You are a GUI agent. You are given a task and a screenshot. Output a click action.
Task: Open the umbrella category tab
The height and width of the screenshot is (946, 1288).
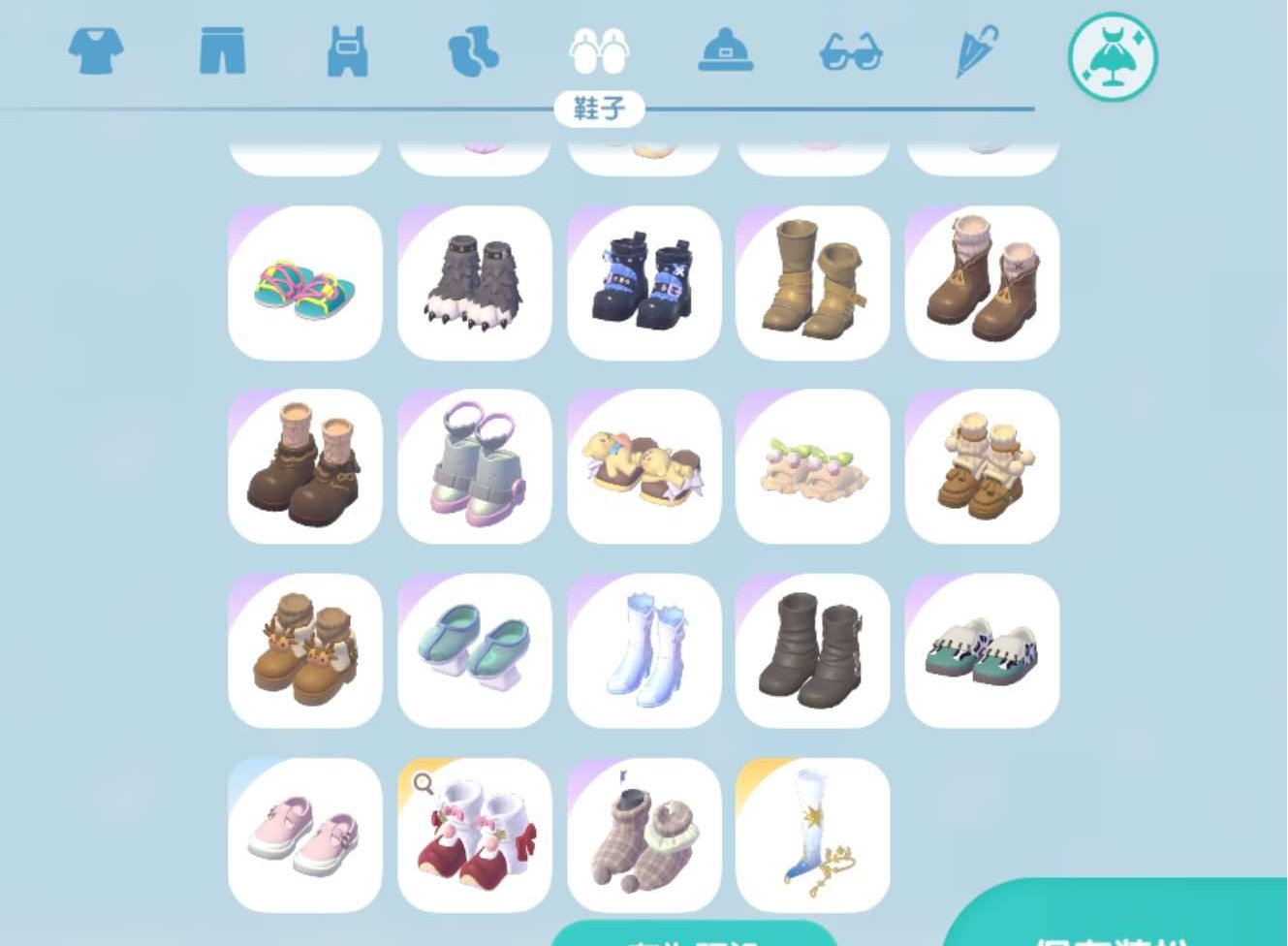pos(977,50)
